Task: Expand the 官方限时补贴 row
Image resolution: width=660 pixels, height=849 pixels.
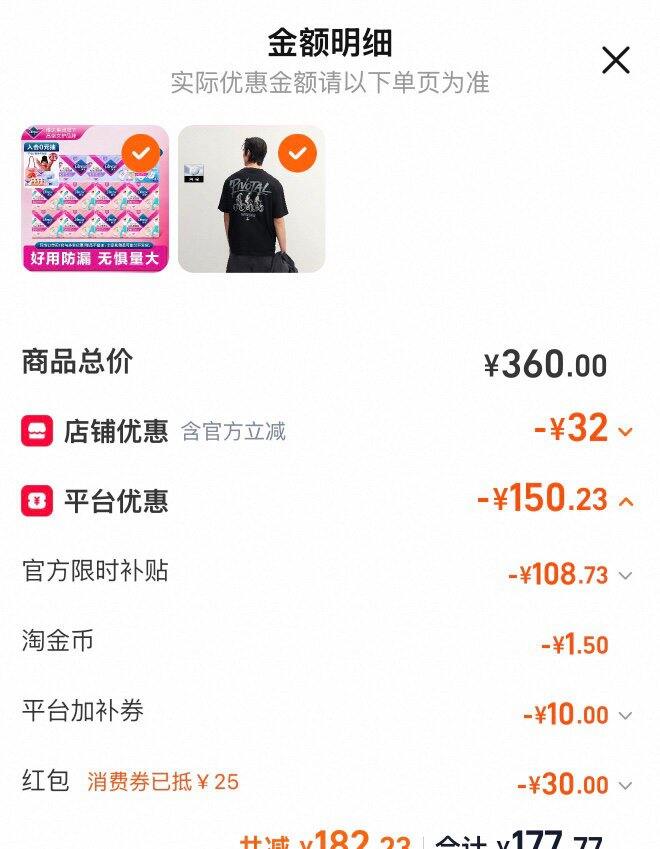Action: [626, 575]
